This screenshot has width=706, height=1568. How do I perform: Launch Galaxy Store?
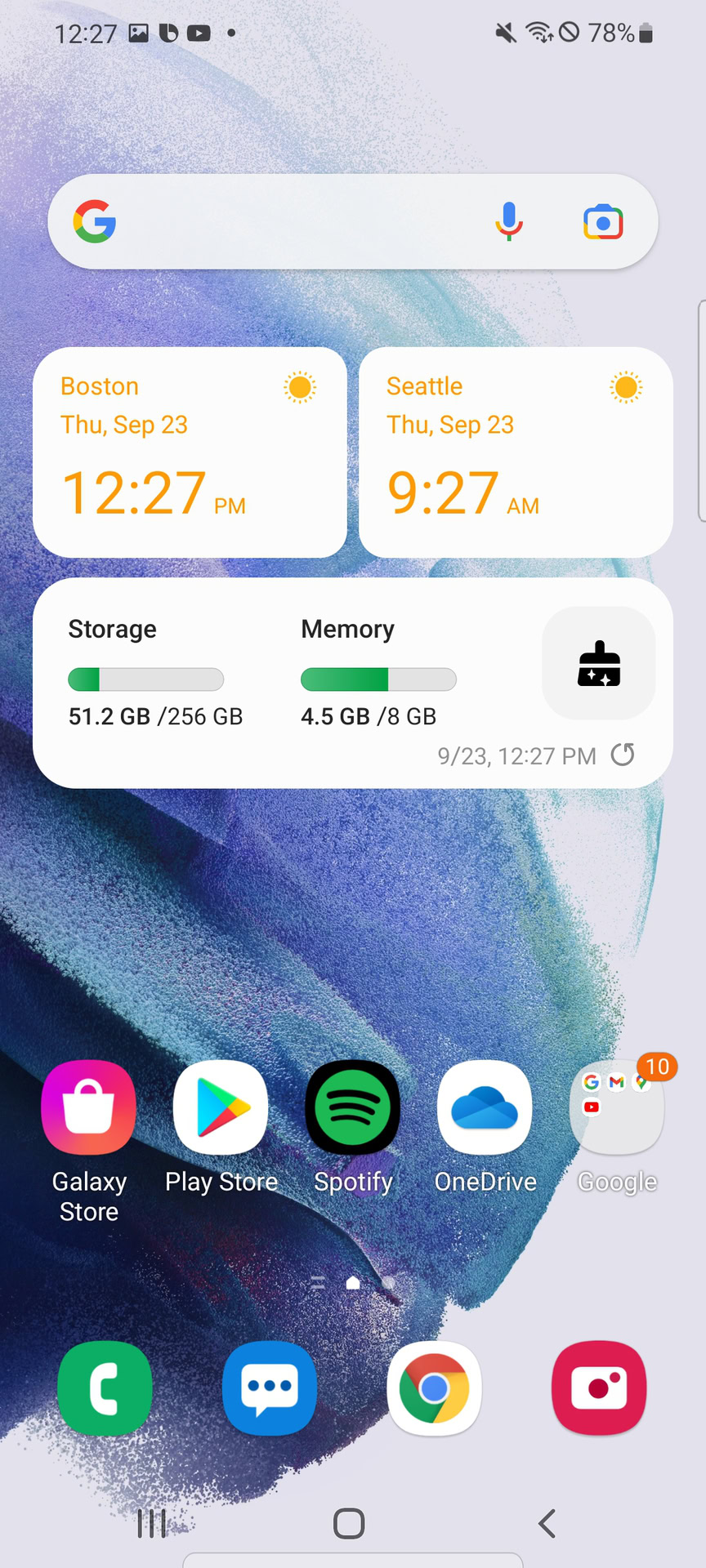[x=89, y=1141]
